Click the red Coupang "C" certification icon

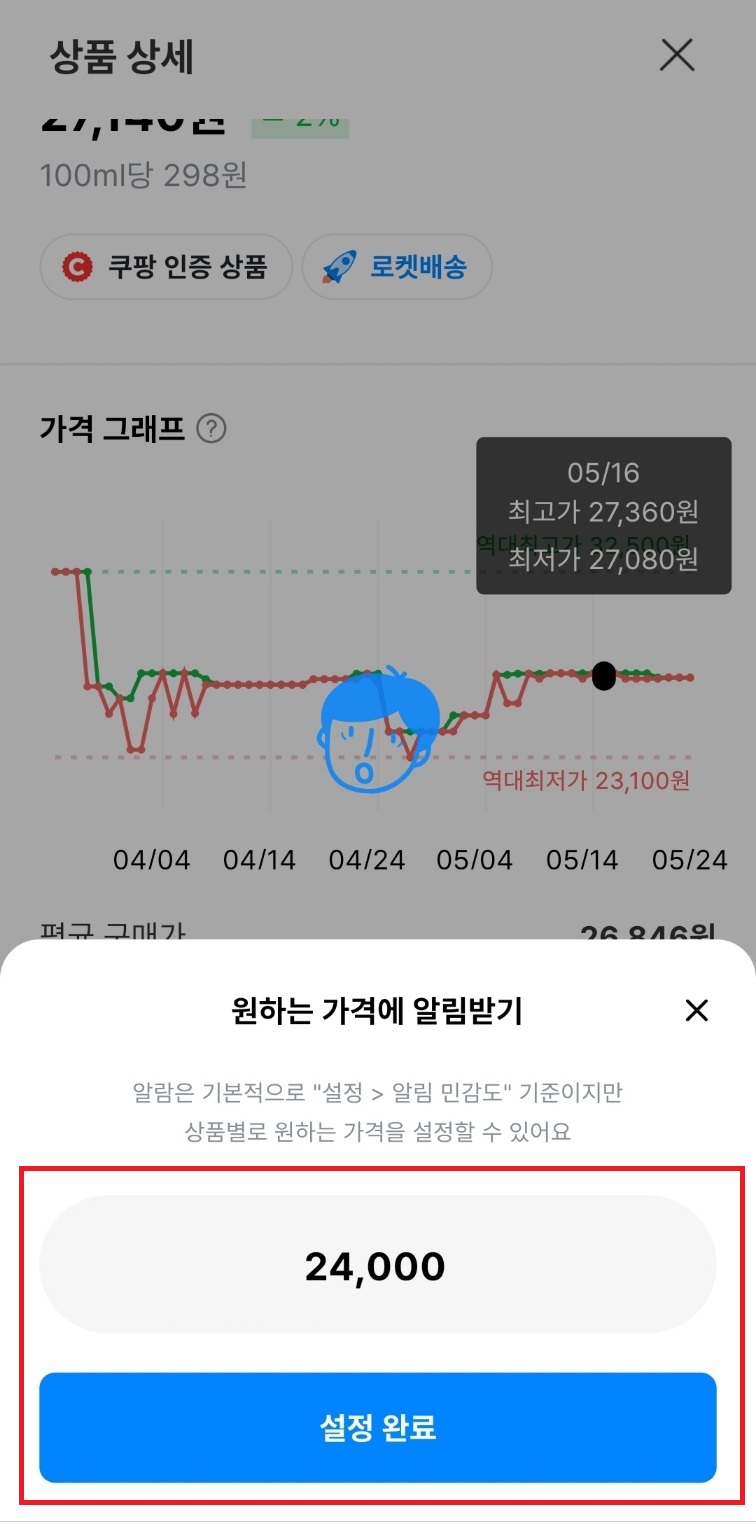(x=72, y=266)
